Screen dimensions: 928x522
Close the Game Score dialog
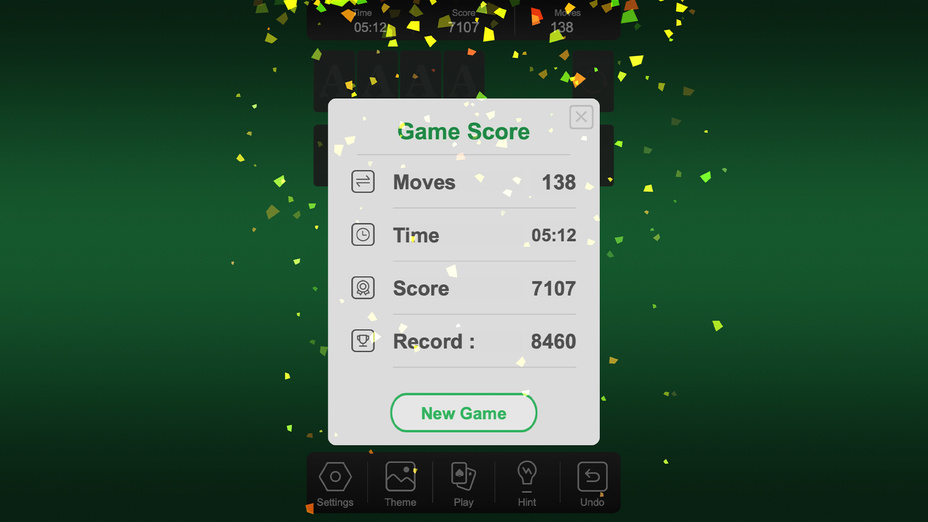581,117
